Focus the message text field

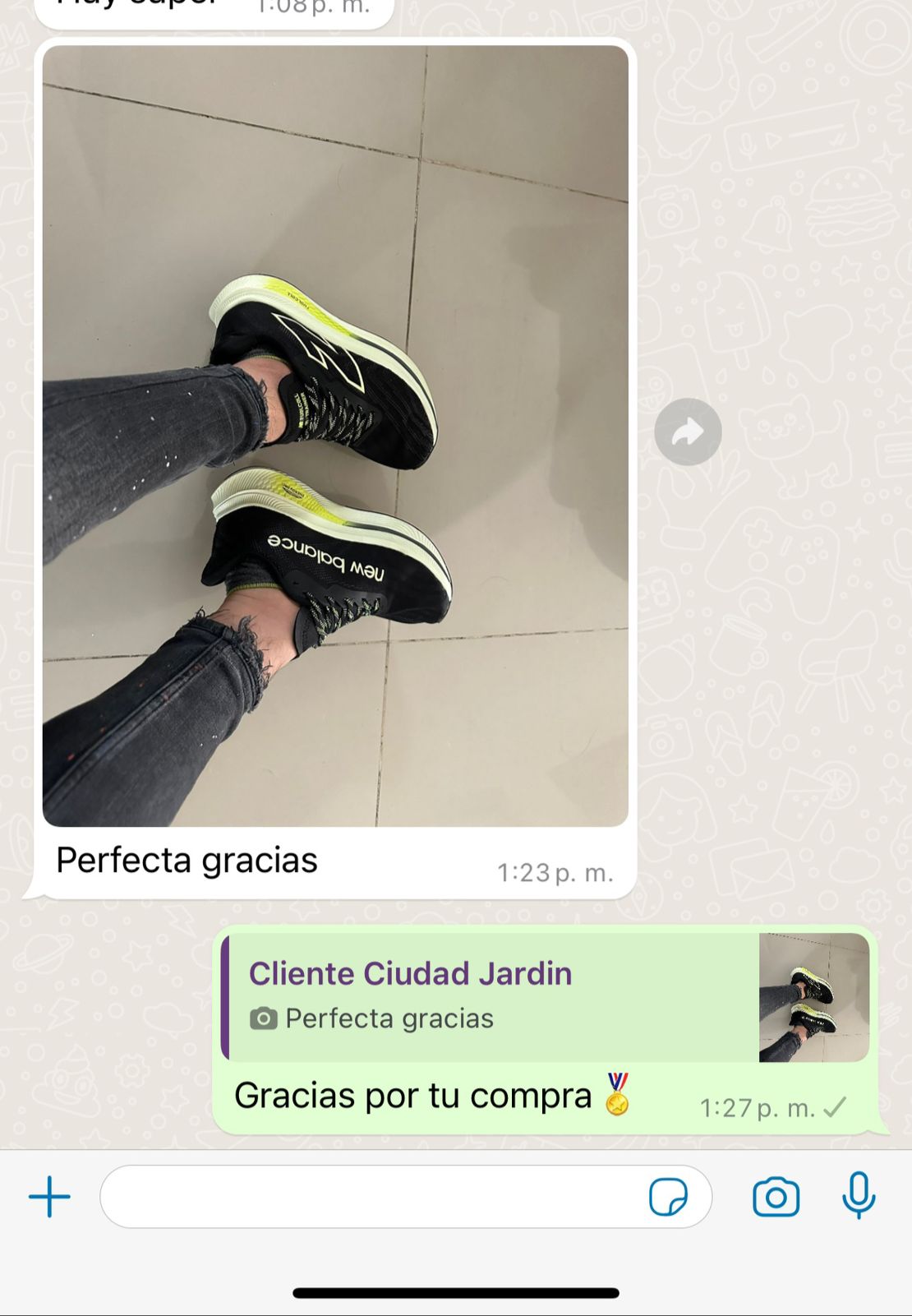point(370,1197)
